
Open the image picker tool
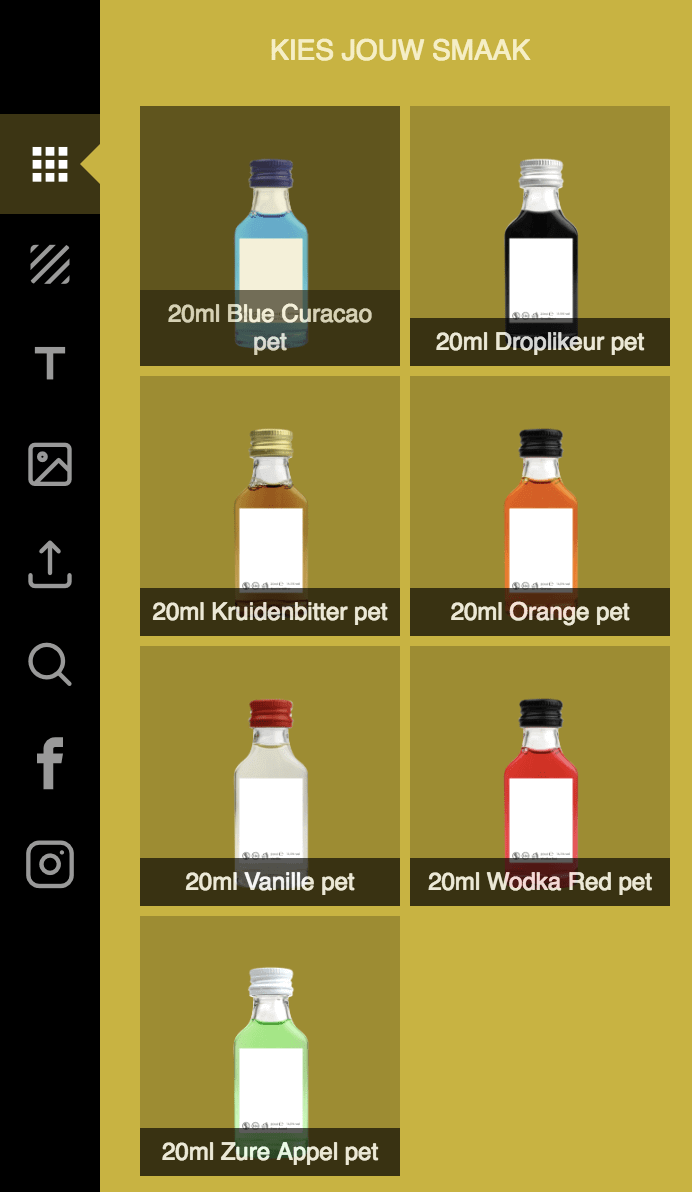click(50, 464)
